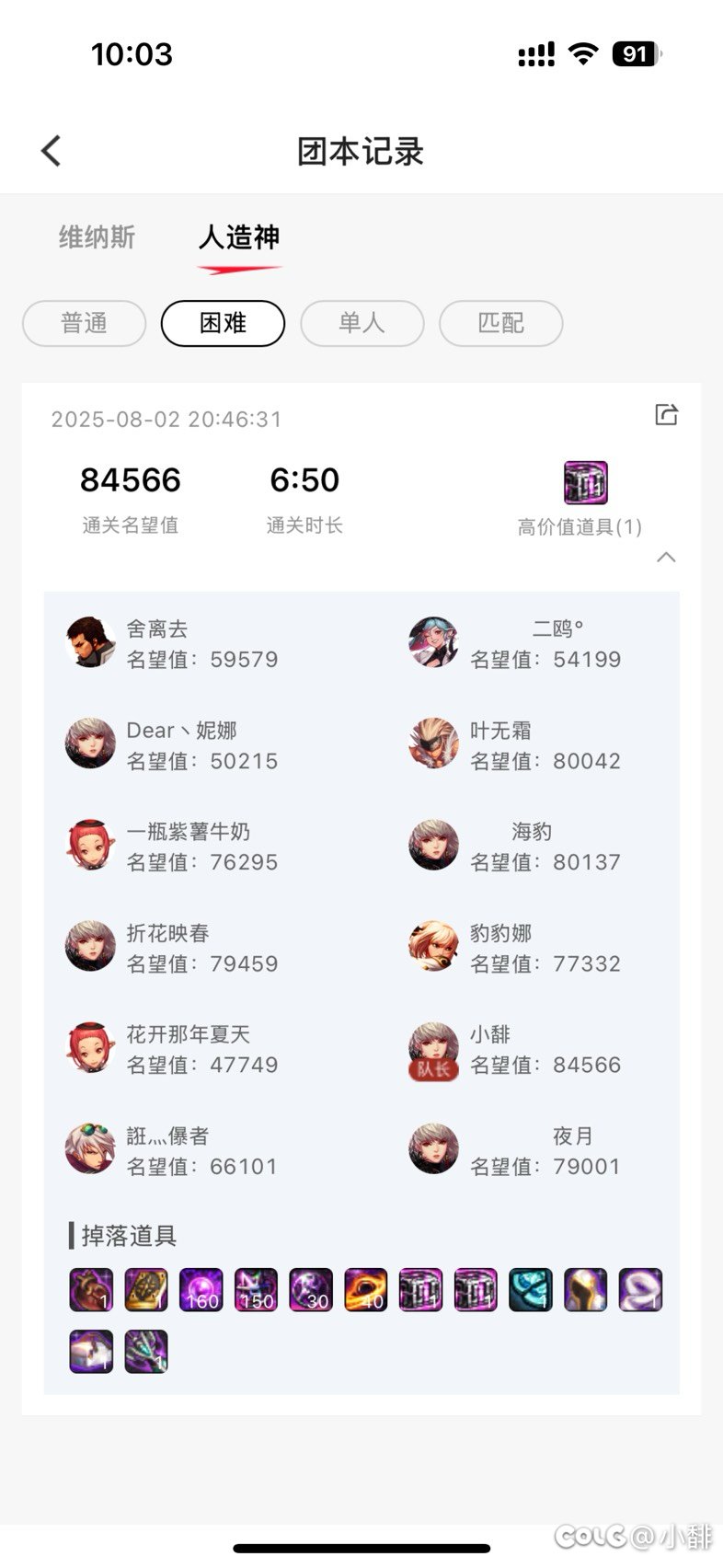Image resolution: width=723 pixels, height=1568 pixels.
Task: Select the 人造神 tab
Action: [239, 237]
